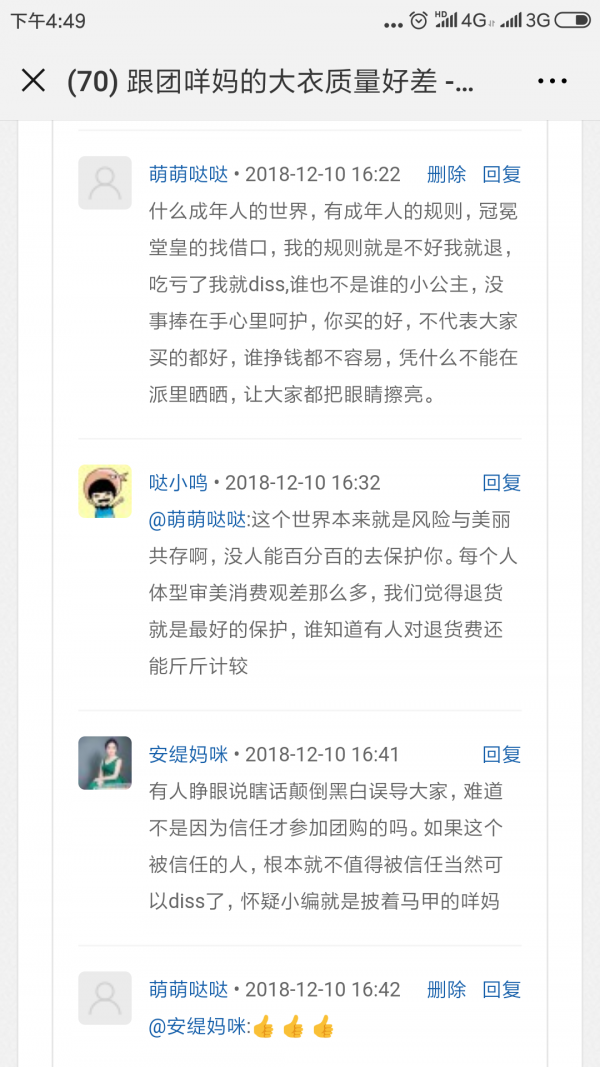The height and width of the screenshot is (1067, 600).
Task: Reply to 萌萌哒哒's 16:42 comment
Action: click(501, 989)
